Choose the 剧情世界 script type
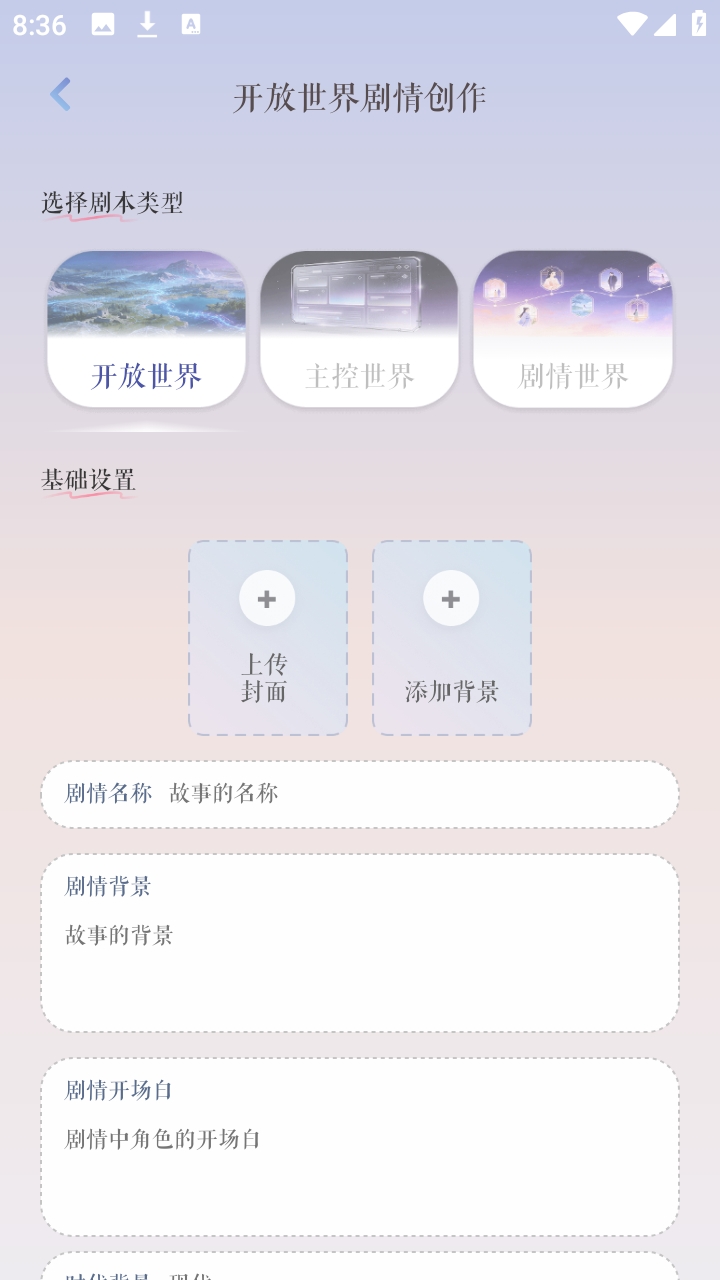 (x=572, y=329)
